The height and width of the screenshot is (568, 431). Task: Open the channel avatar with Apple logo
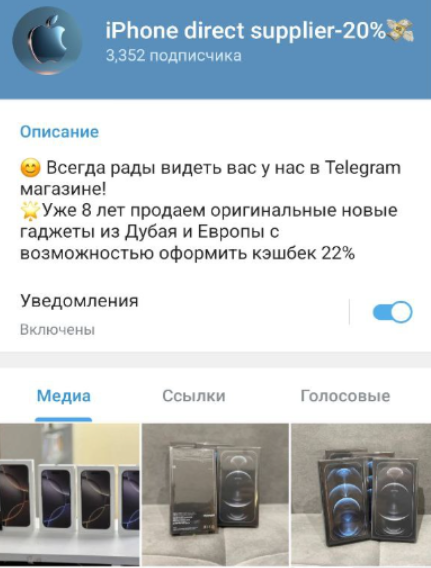tap(47, 41)
